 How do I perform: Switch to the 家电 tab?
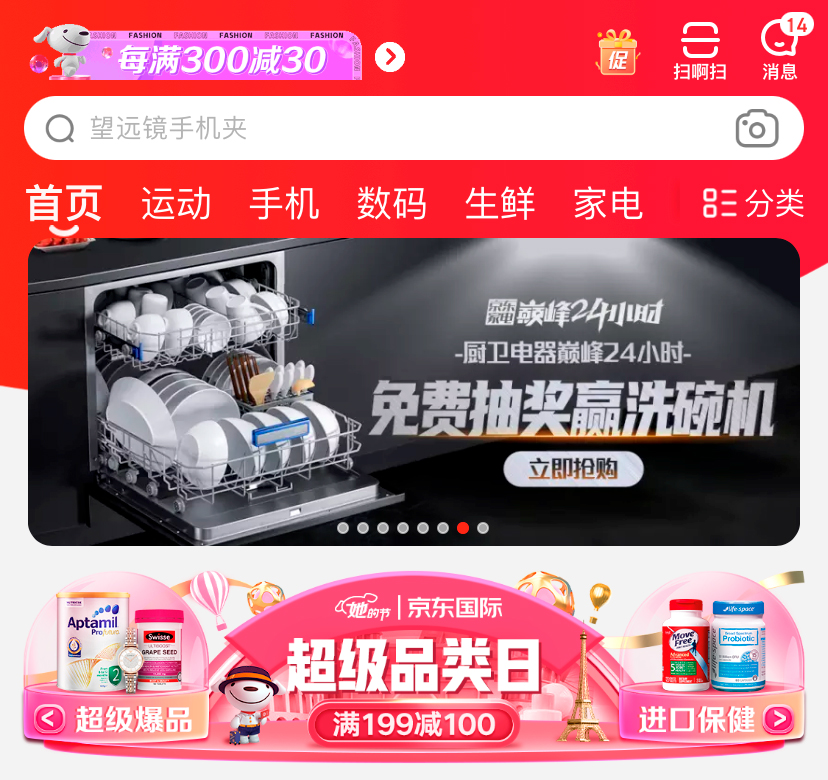[608, 204]
